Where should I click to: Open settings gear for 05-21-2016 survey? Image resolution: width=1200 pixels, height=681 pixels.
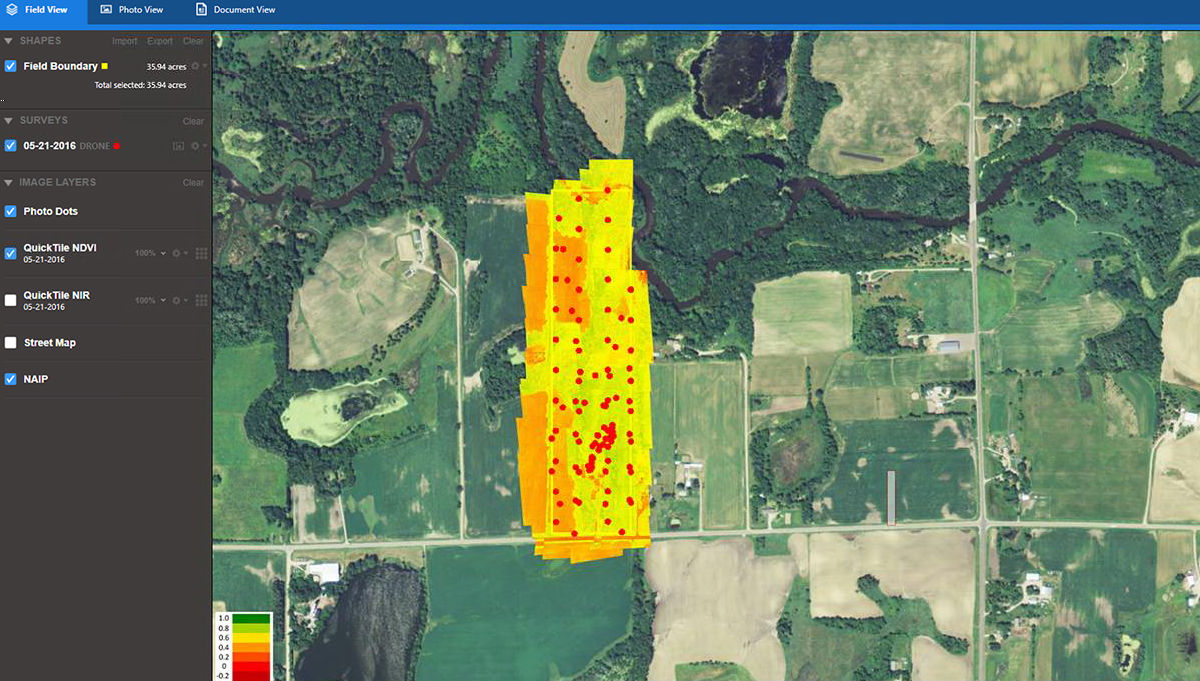pos(196,146)
